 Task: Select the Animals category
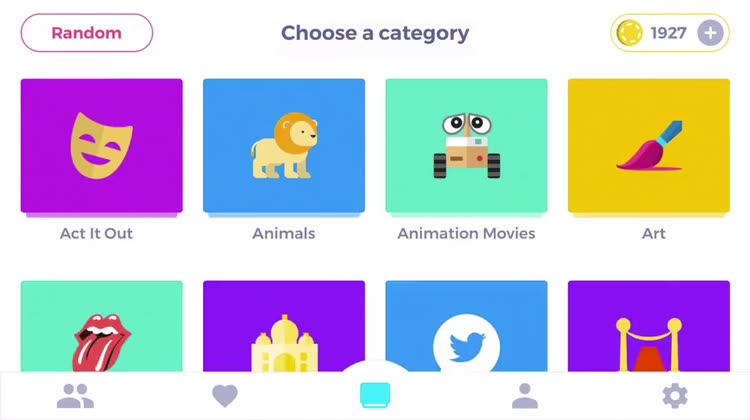pos(284,146)
